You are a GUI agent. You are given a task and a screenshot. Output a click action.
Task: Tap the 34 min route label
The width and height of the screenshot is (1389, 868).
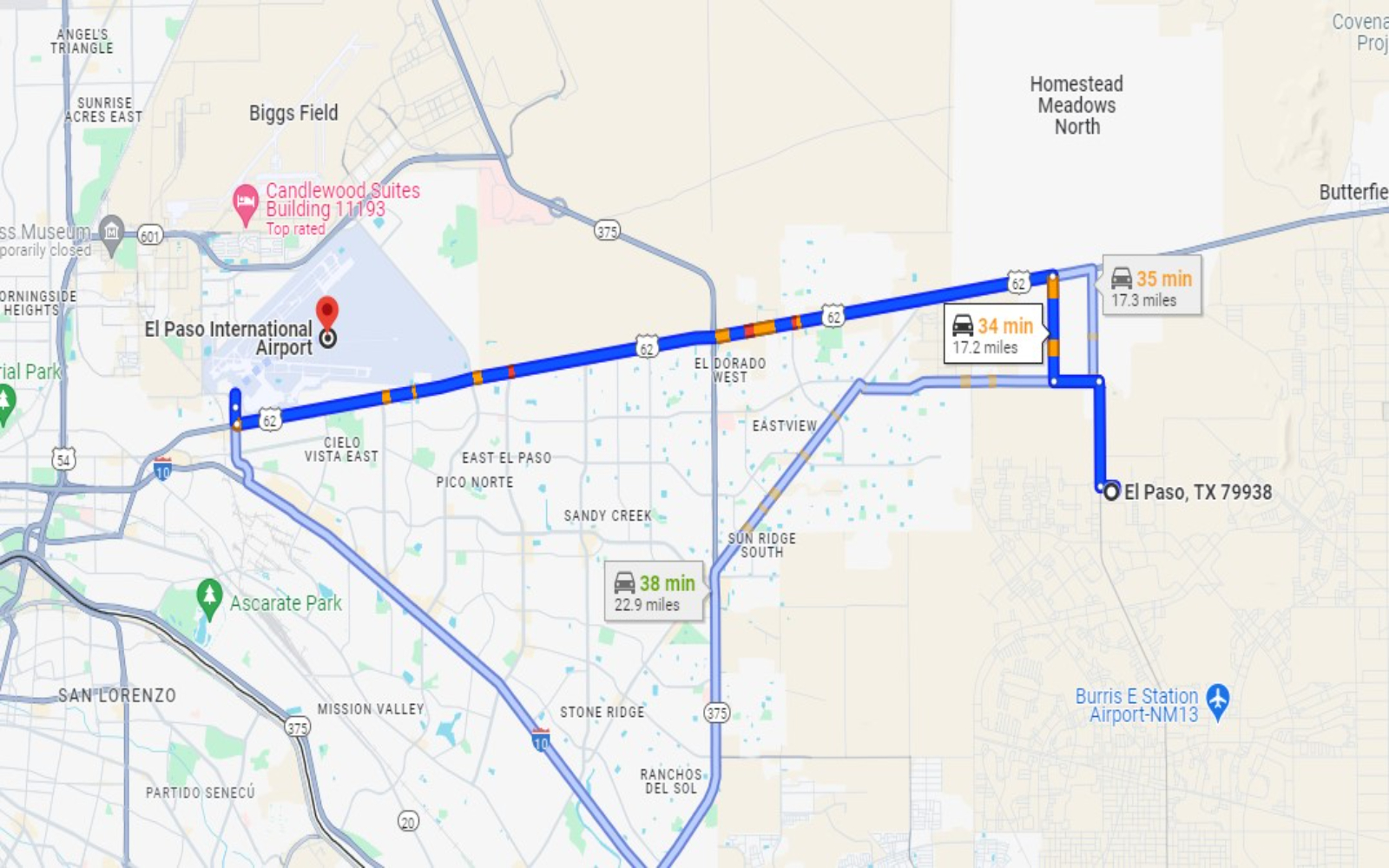point(993,335)
